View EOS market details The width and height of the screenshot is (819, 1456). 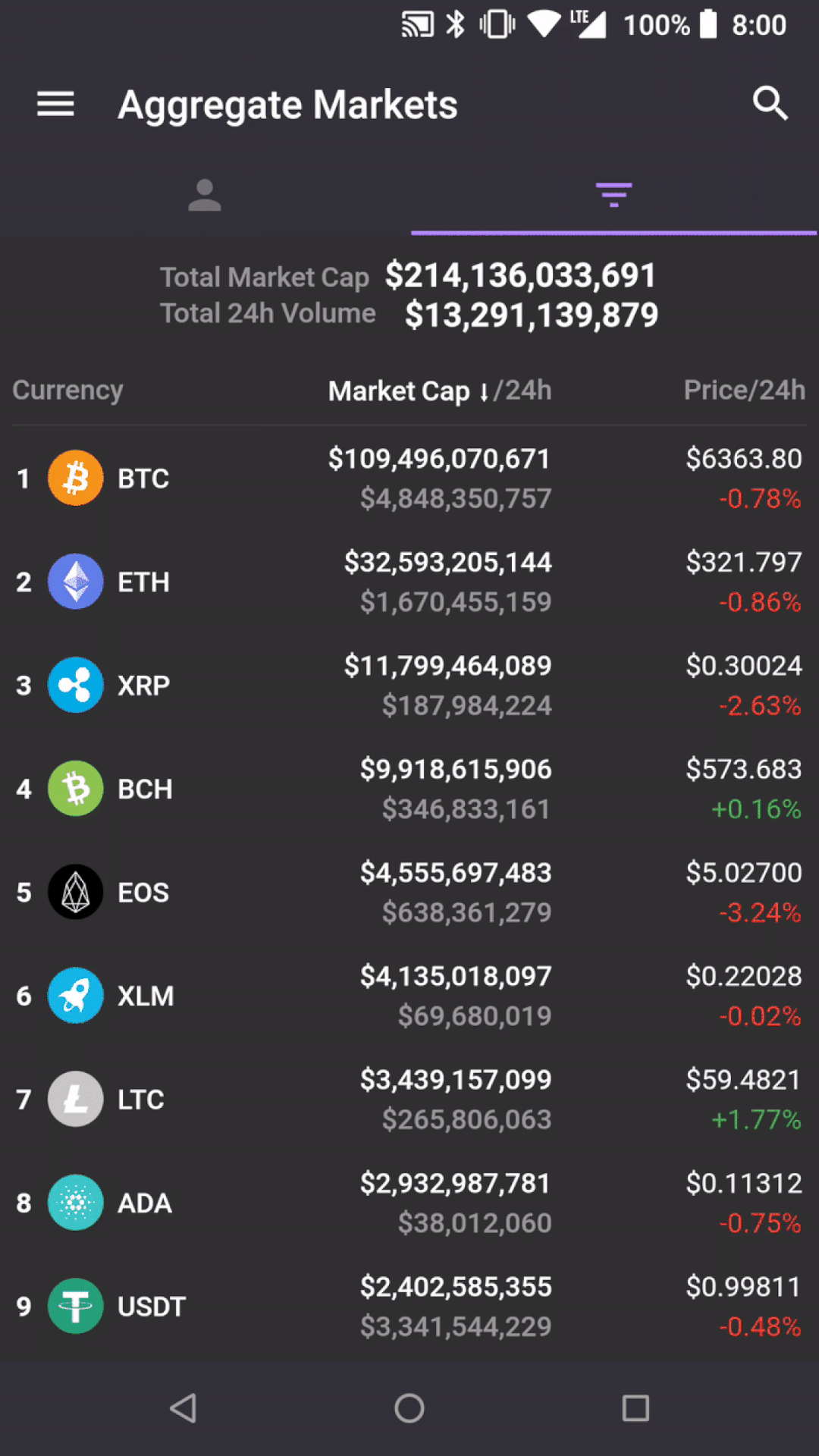click(x=409, y=892)
